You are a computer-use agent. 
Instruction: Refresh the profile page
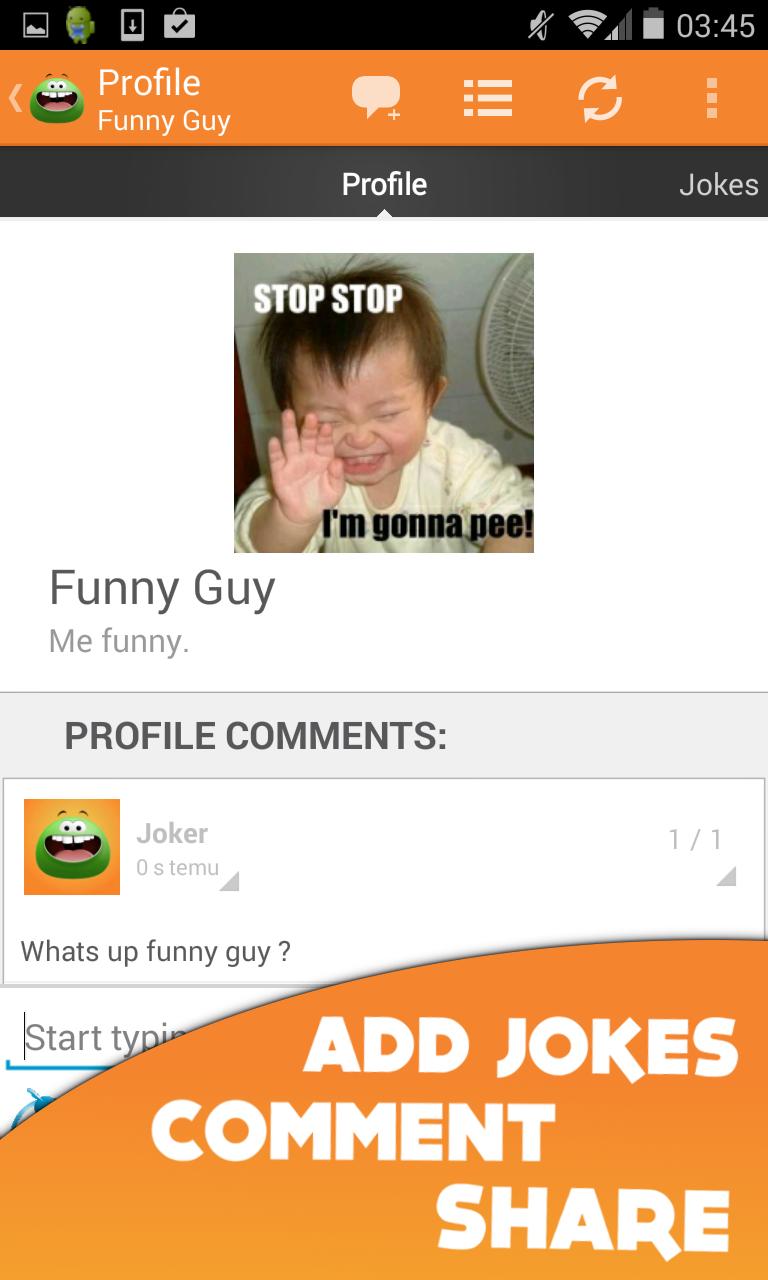point(600,98)
